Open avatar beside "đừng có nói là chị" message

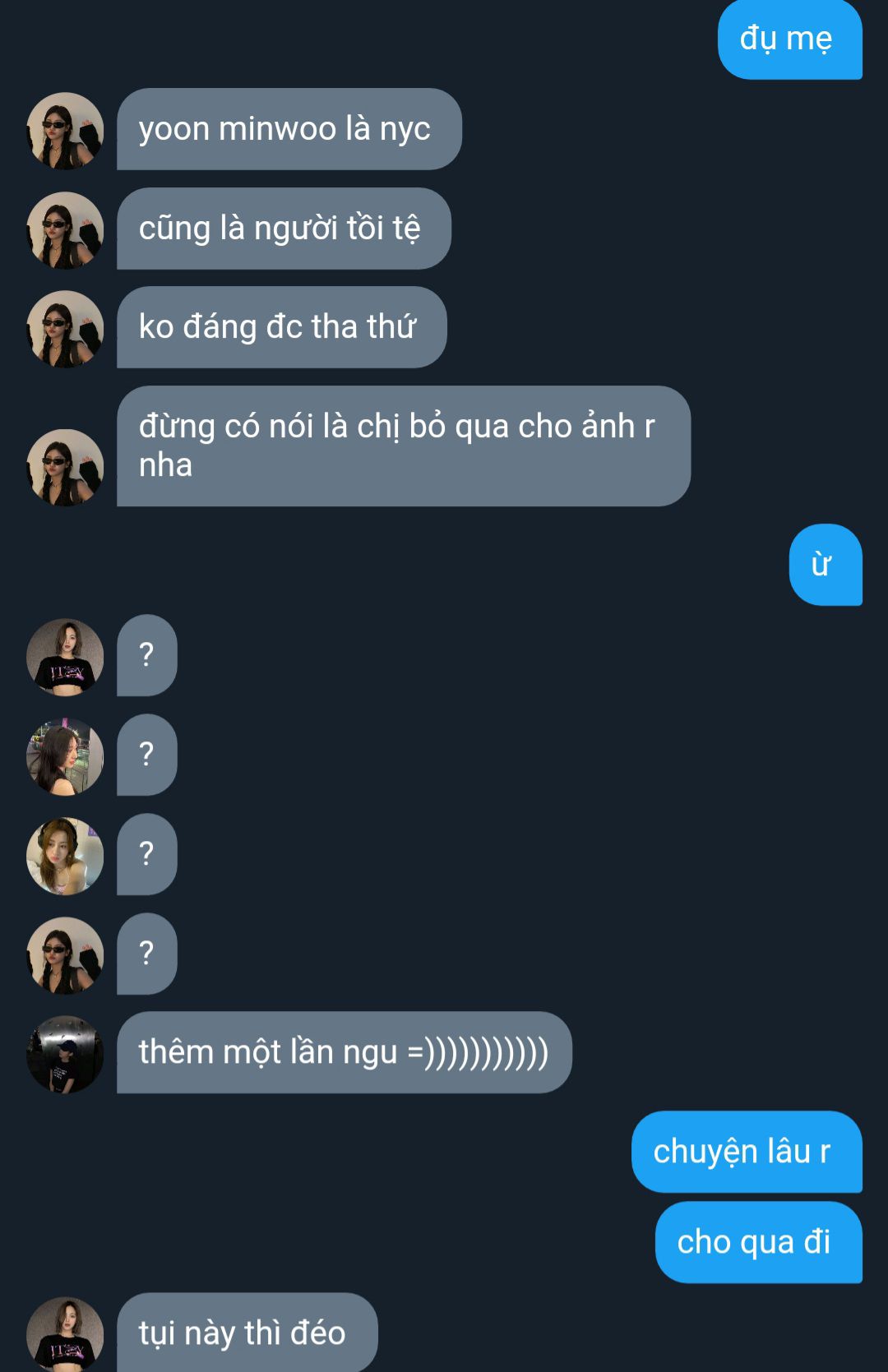point(65,467)
